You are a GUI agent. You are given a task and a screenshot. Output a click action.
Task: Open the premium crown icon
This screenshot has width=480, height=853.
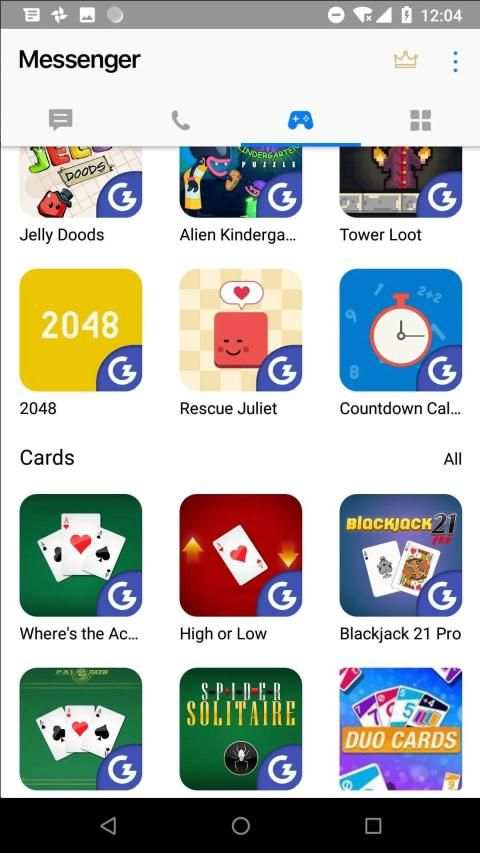[x=405, y=60]
